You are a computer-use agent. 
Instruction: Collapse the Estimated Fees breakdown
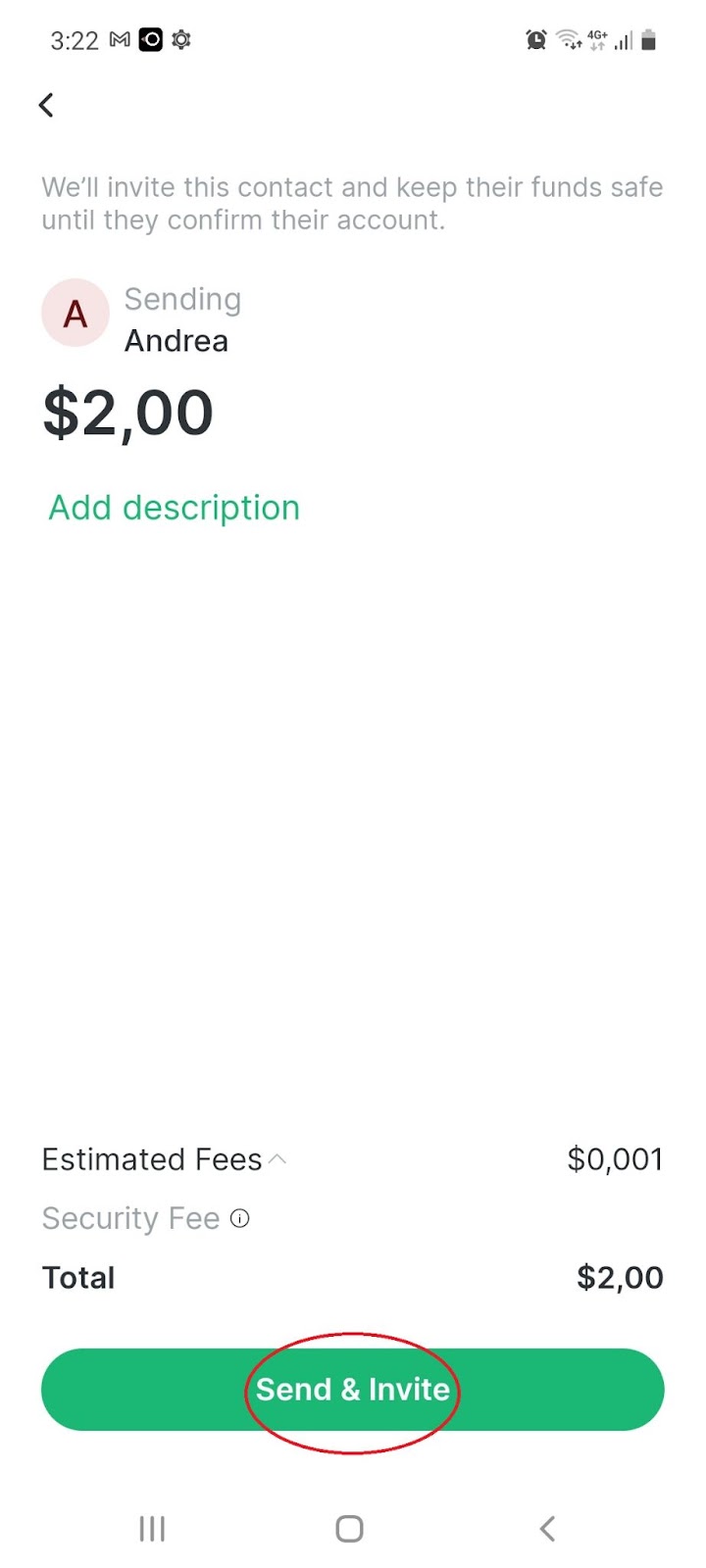277,1159
